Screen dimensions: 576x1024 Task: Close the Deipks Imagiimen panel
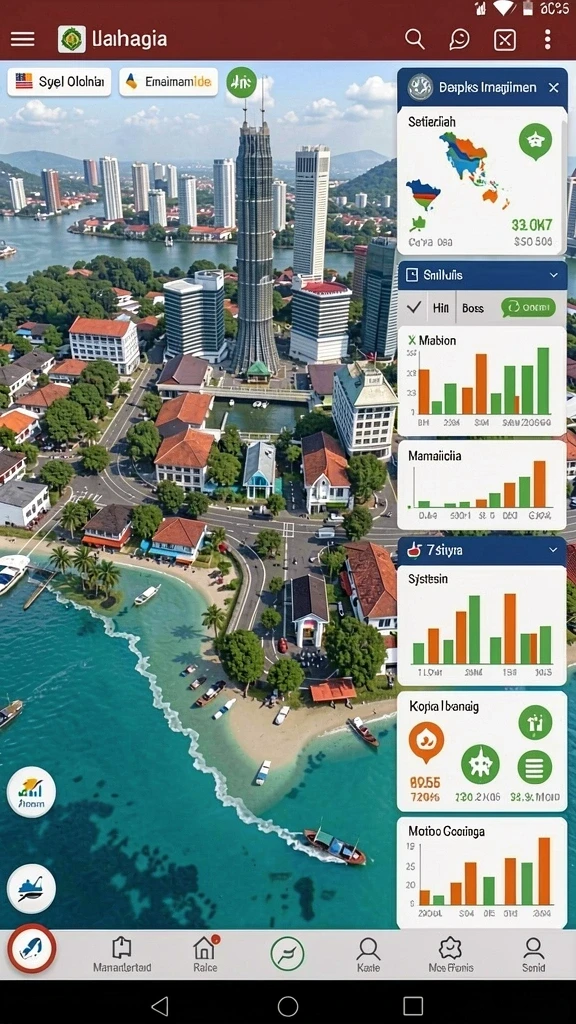[554, 88]
